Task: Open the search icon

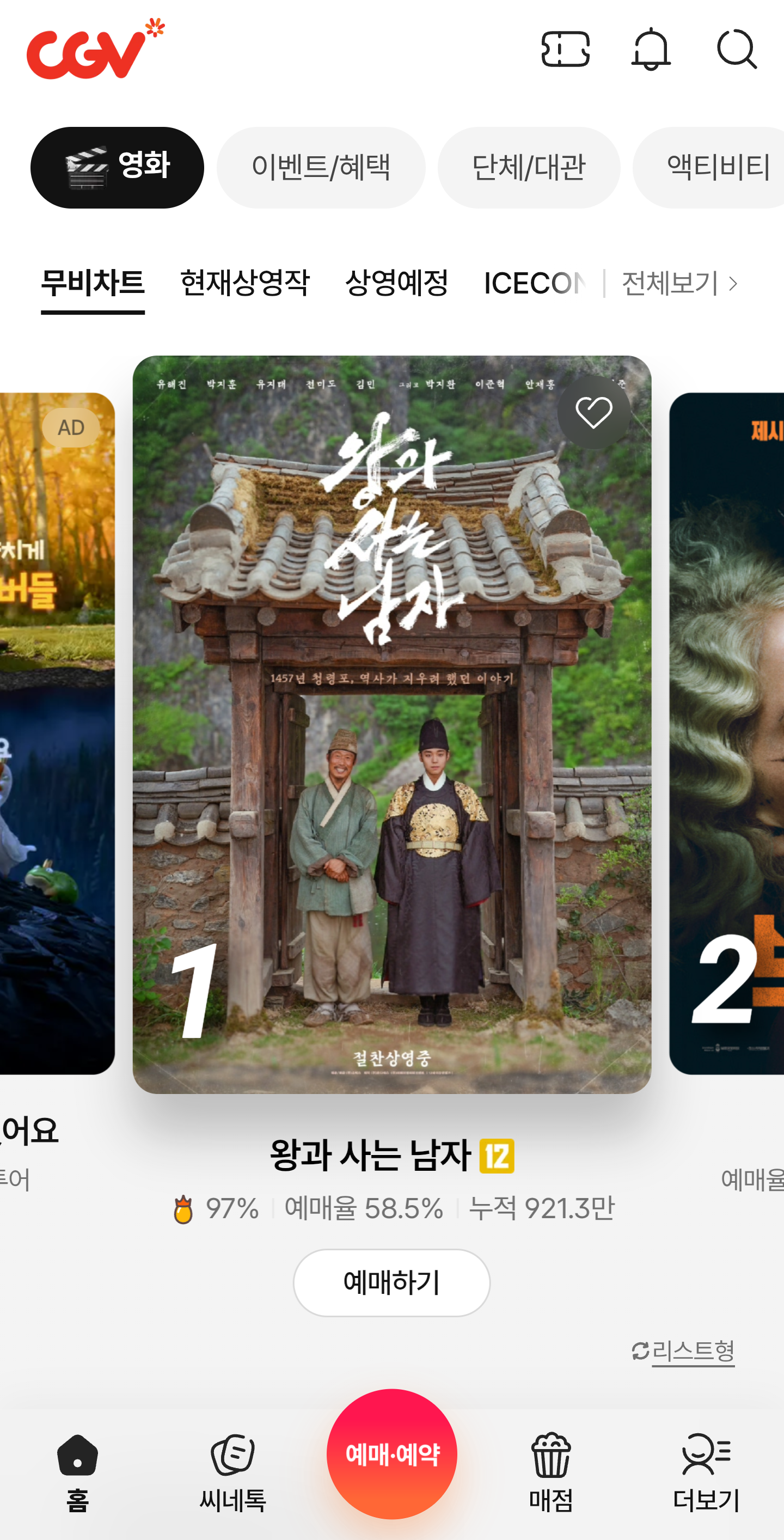Action: coord(736,49)
